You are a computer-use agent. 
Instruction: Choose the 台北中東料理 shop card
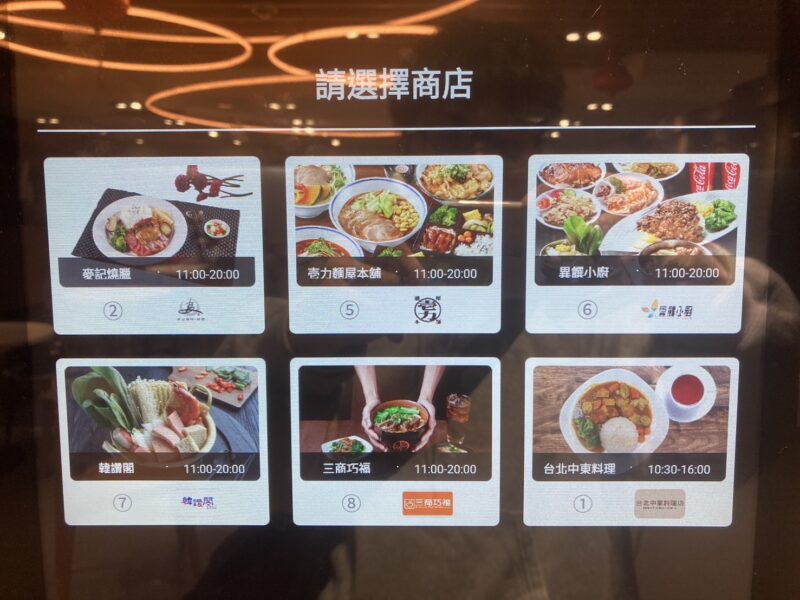click(630, 440)
